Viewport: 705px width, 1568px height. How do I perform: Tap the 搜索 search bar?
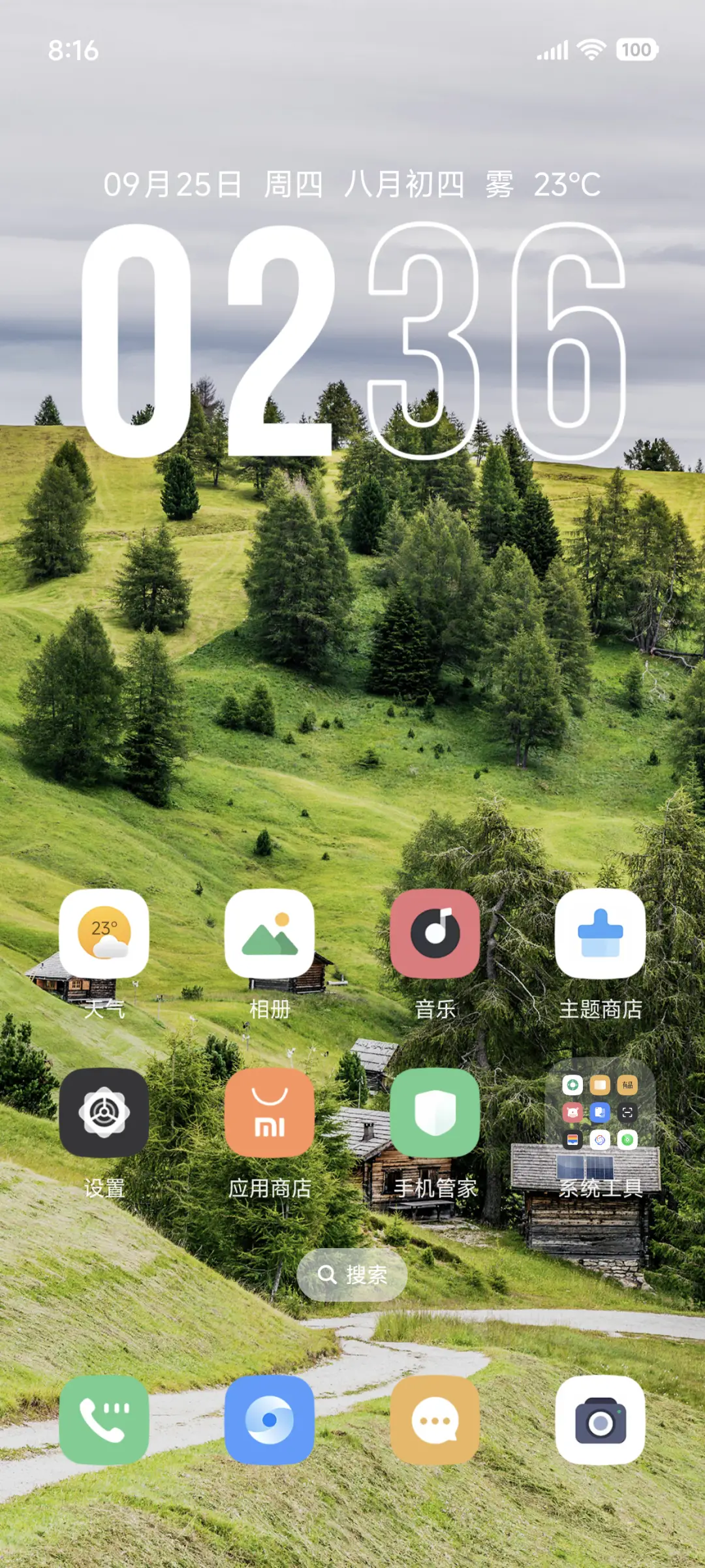[352, 1274]
